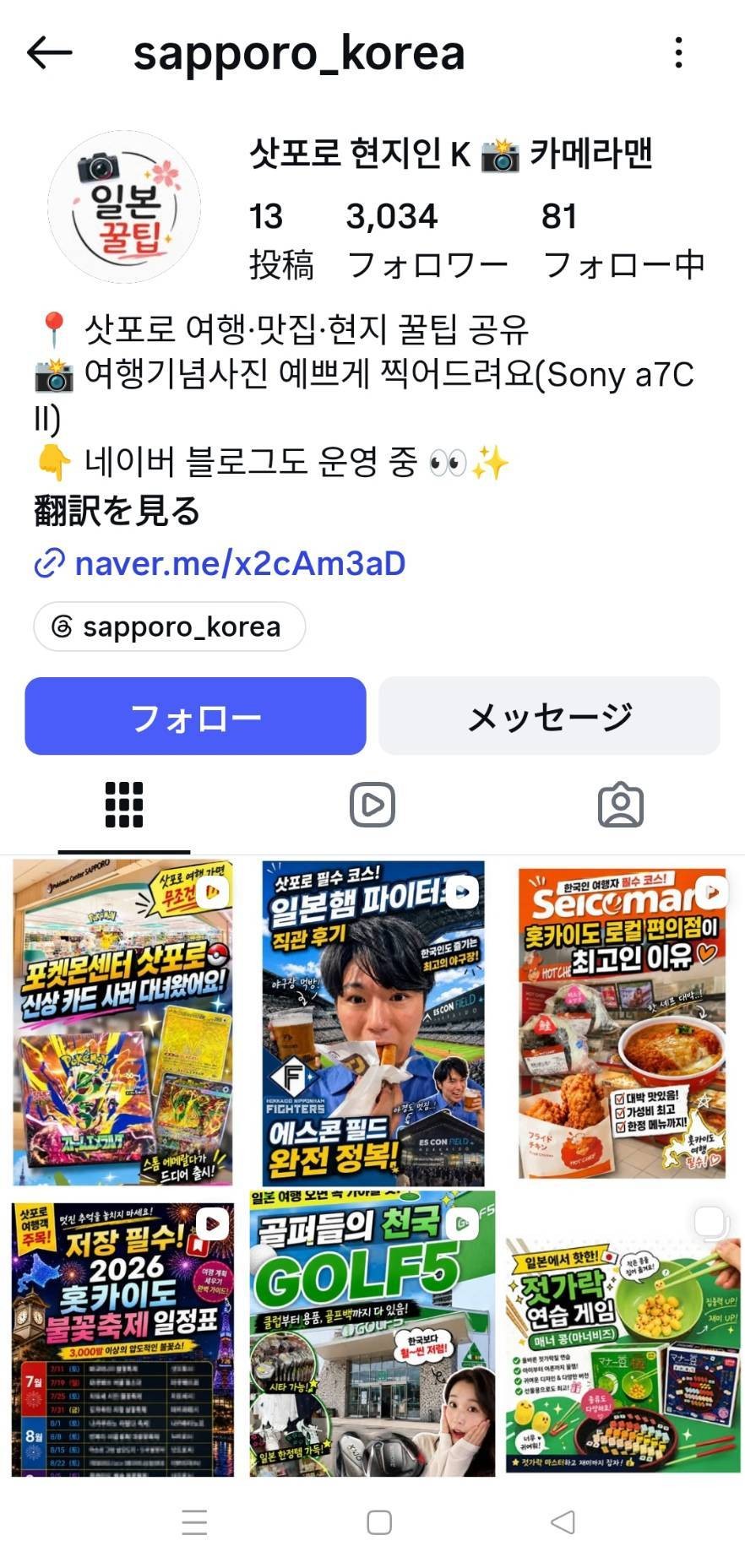Follow with the フォロー button
The width and height of the screenshot is (745, 1568).
point(195,716)
